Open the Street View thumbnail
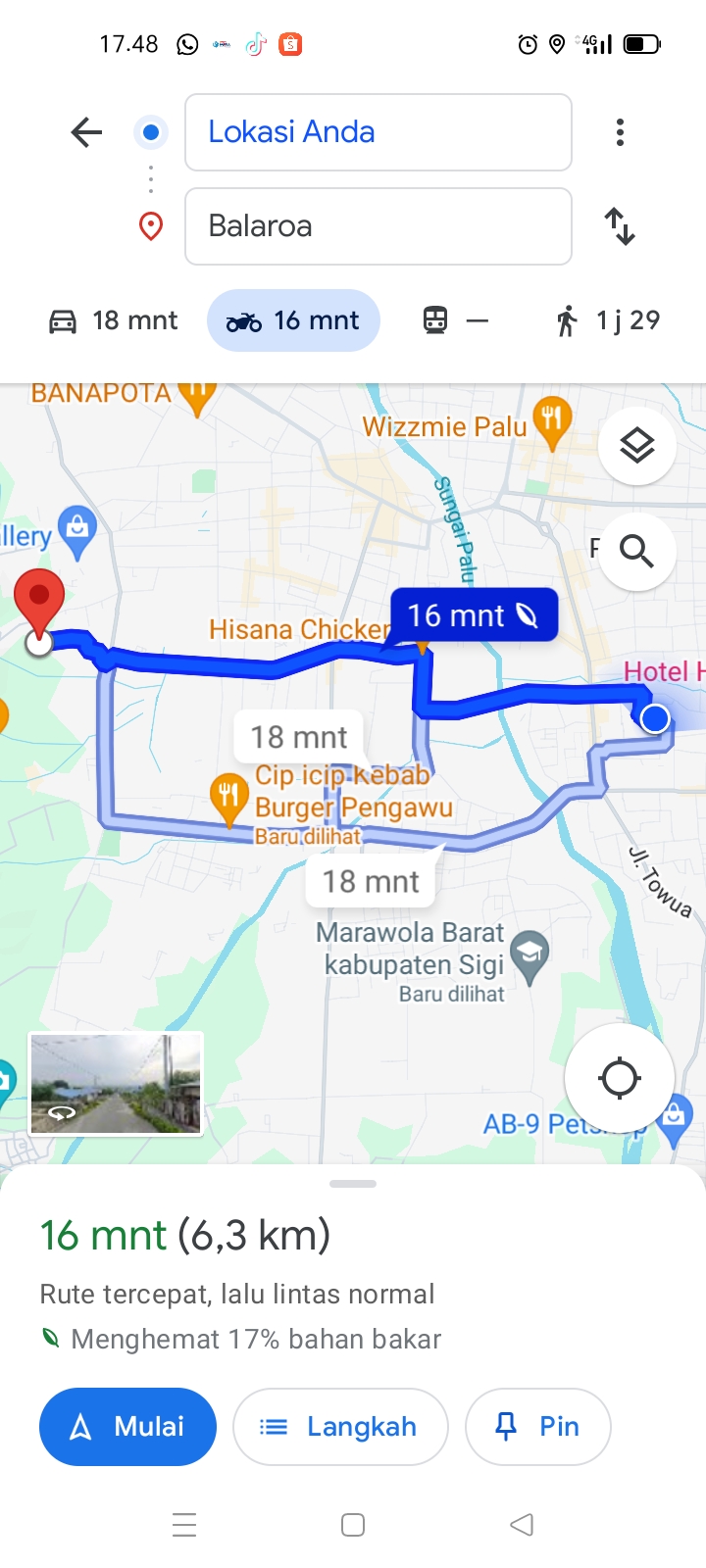 coord(116,1084)
